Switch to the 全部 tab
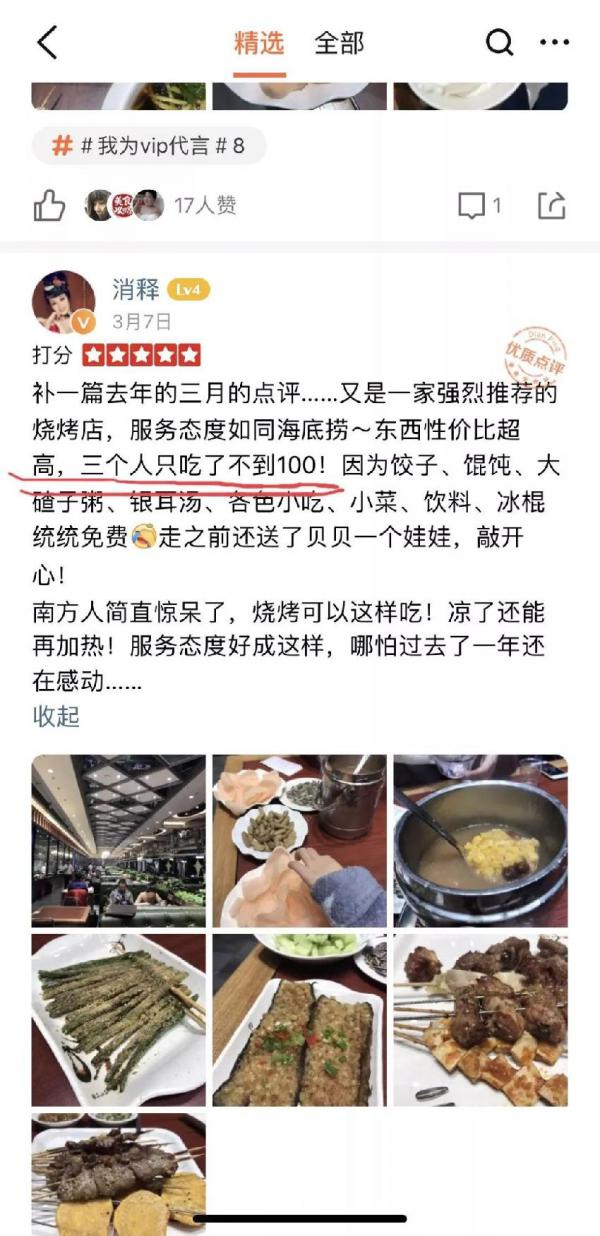Viewport: 600px width, 1236px height. tap(339, 43)
